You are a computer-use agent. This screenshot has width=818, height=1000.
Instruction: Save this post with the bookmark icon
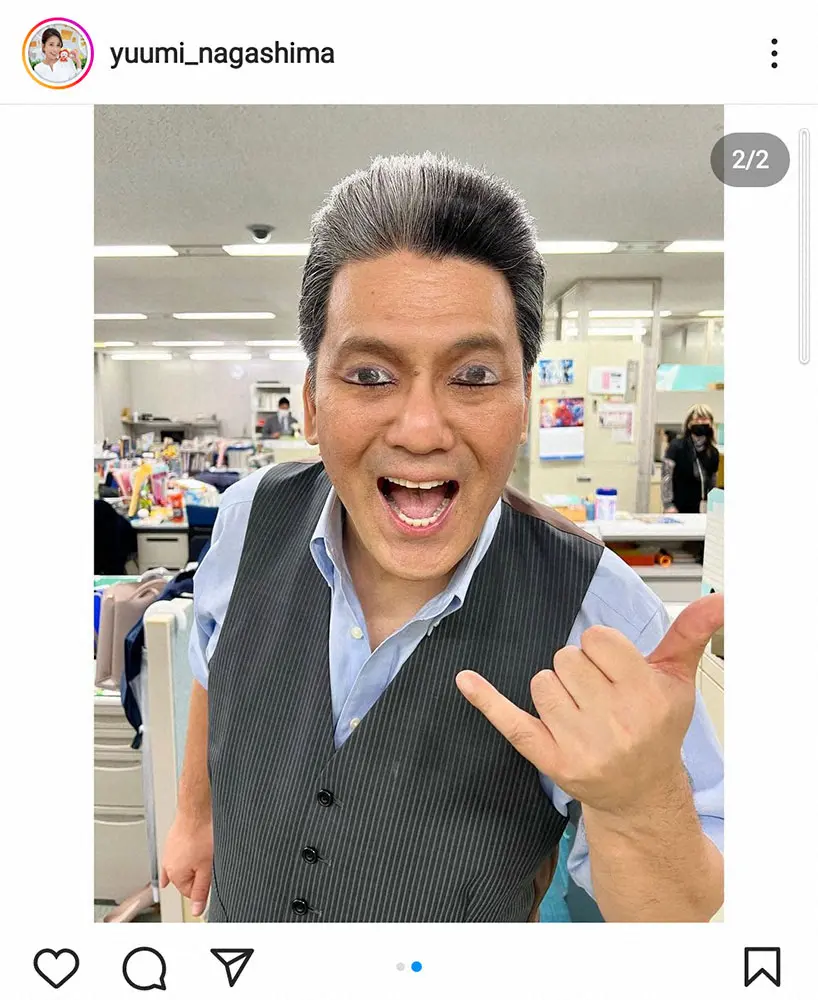pyautogui.click(x=762, y=966)
